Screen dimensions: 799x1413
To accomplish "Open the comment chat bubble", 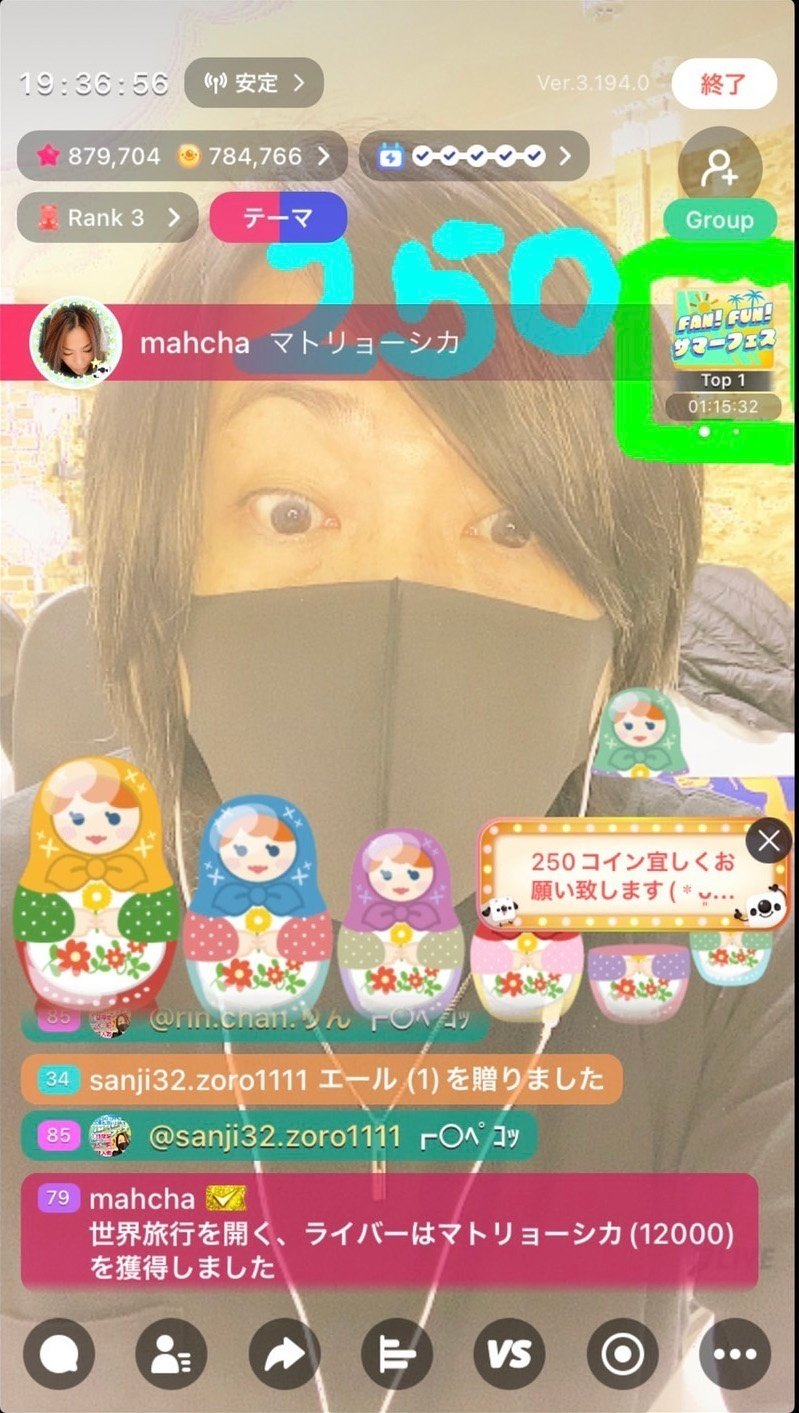I will (58, 1354).
